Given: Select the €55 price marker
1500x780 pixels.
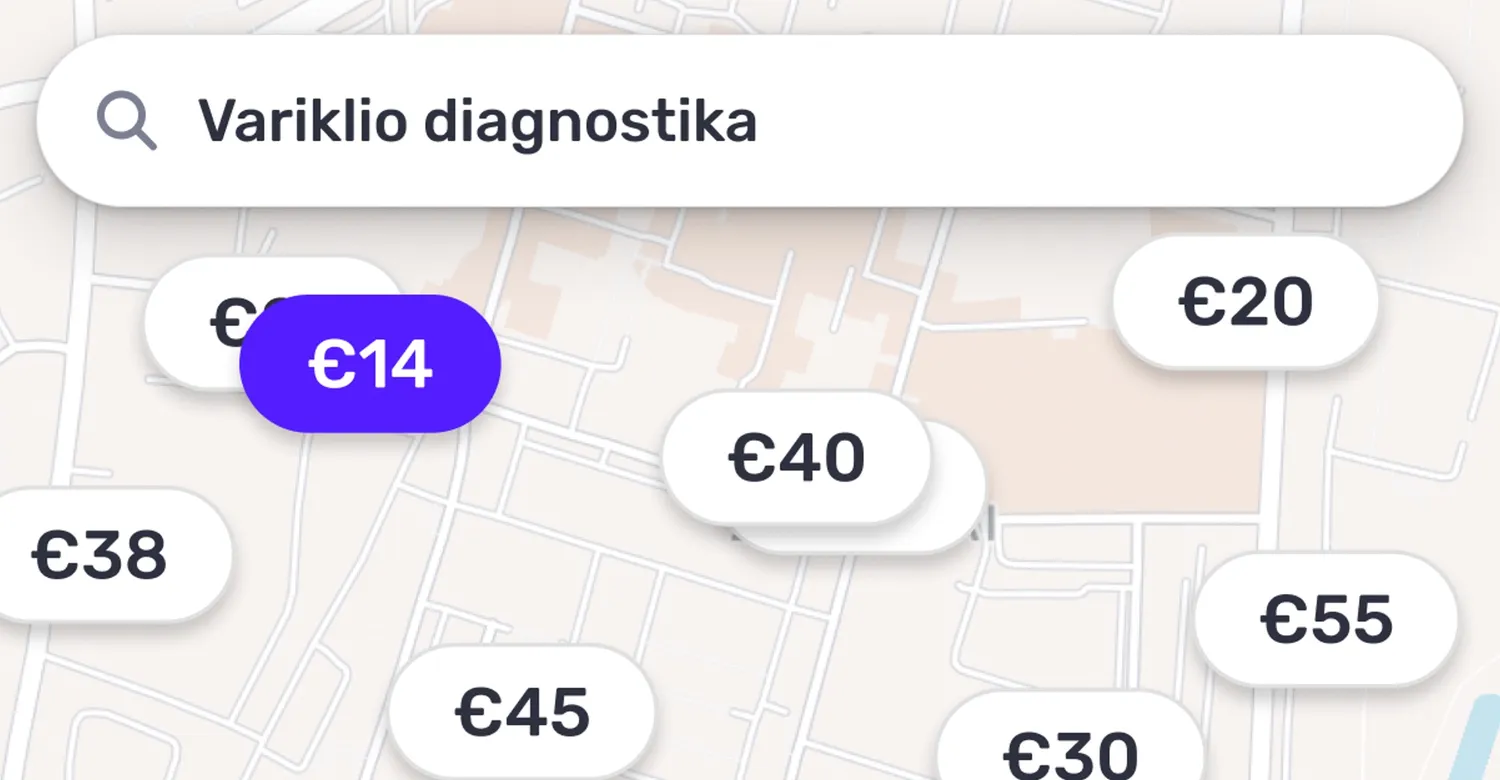Looking at the screenshot, I should [x=1326, y=619].
